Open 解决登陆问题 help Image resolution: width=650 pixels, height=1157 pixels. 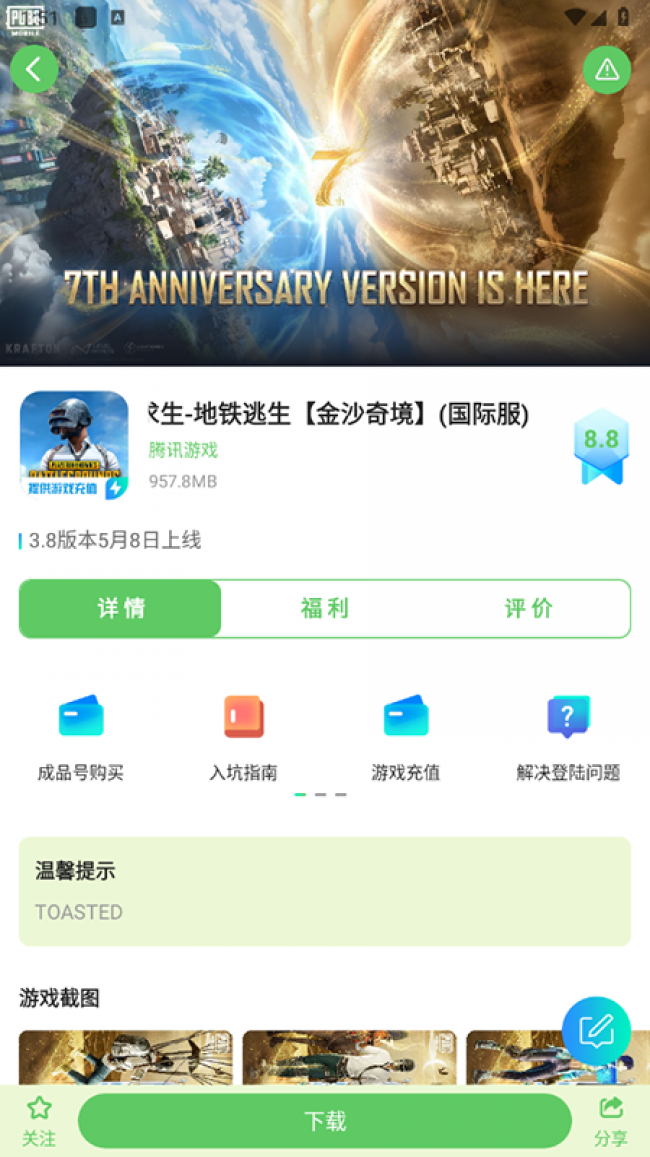(568, 737)
